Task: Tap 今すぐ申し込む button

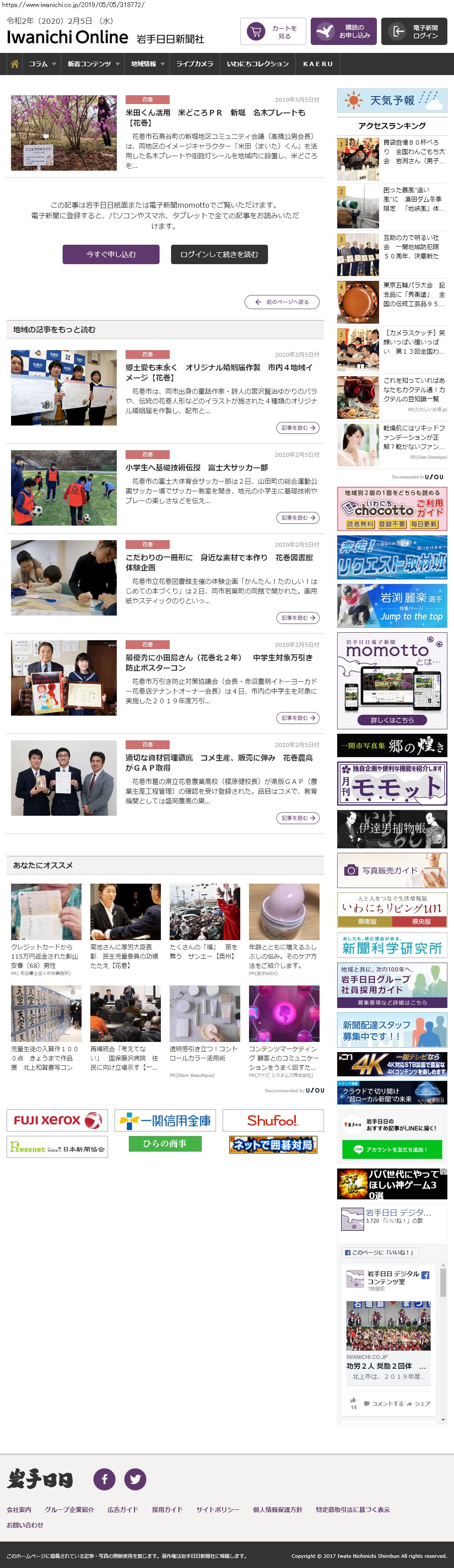Action: point(111,254)
